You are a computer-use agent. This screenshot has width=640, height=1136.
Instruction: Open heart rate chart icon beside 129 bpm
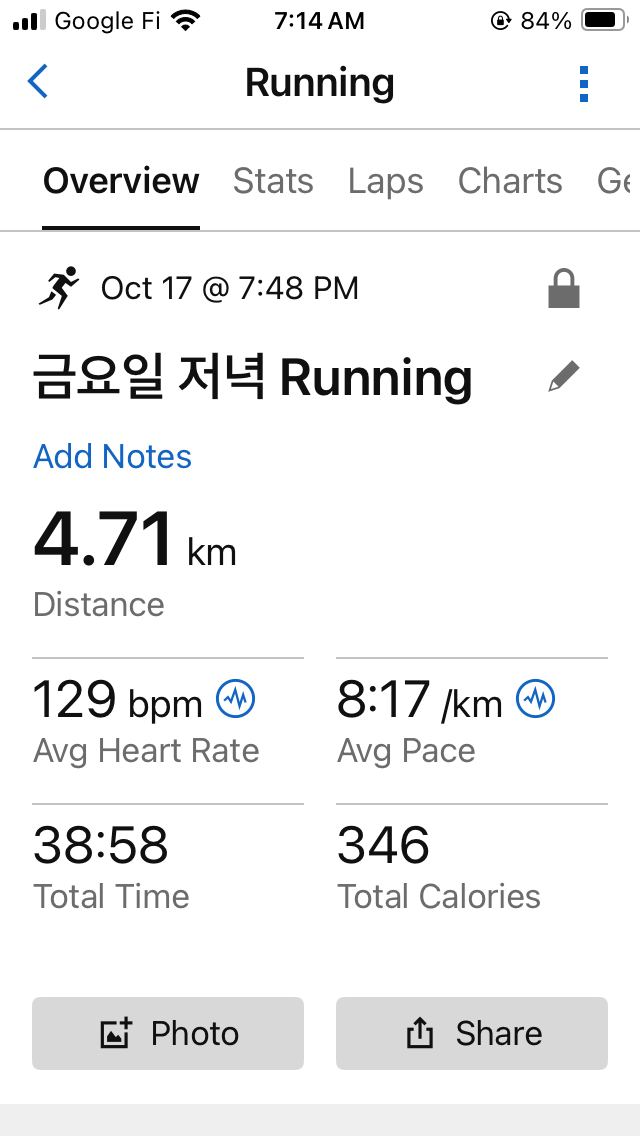coord(236,700)
